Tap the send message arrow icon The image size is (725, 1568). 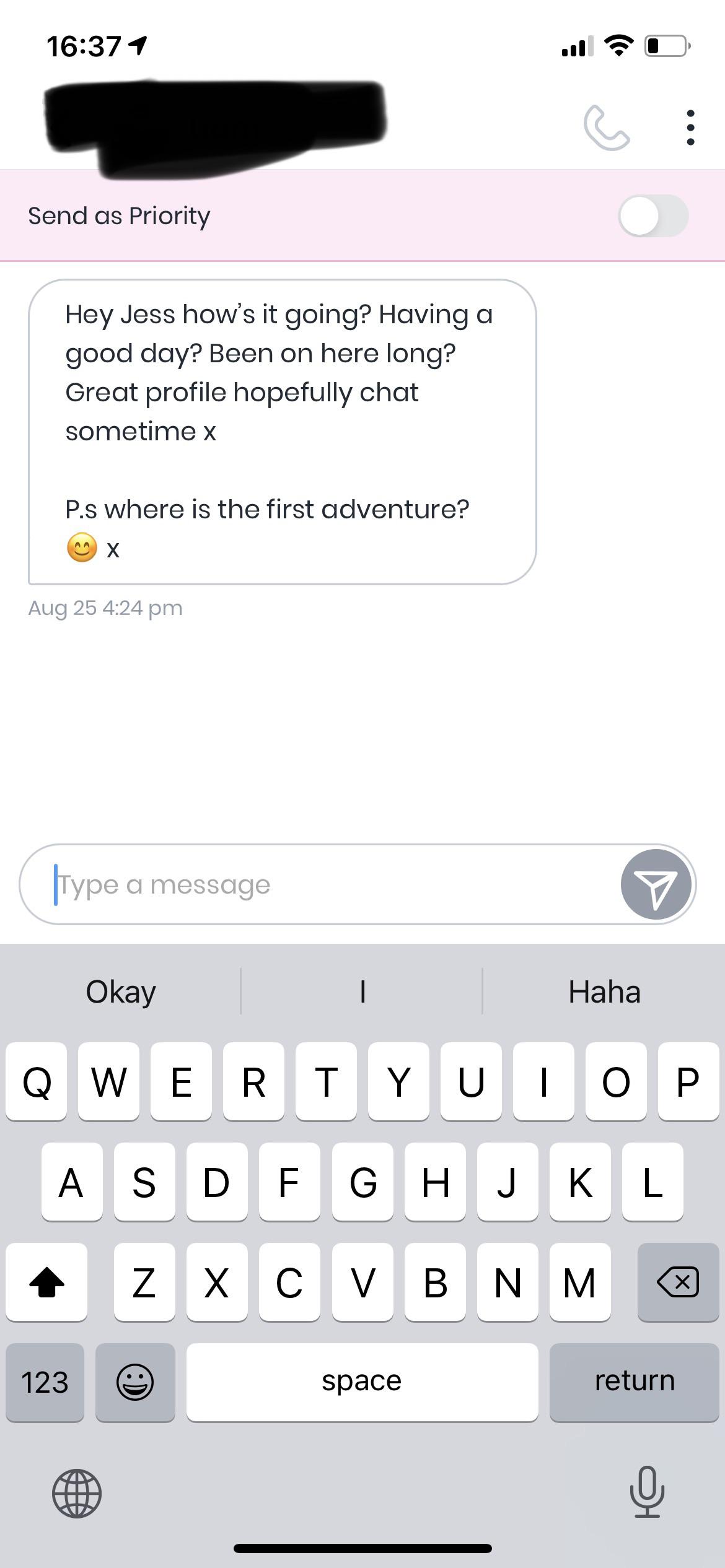tap(655, 884)
